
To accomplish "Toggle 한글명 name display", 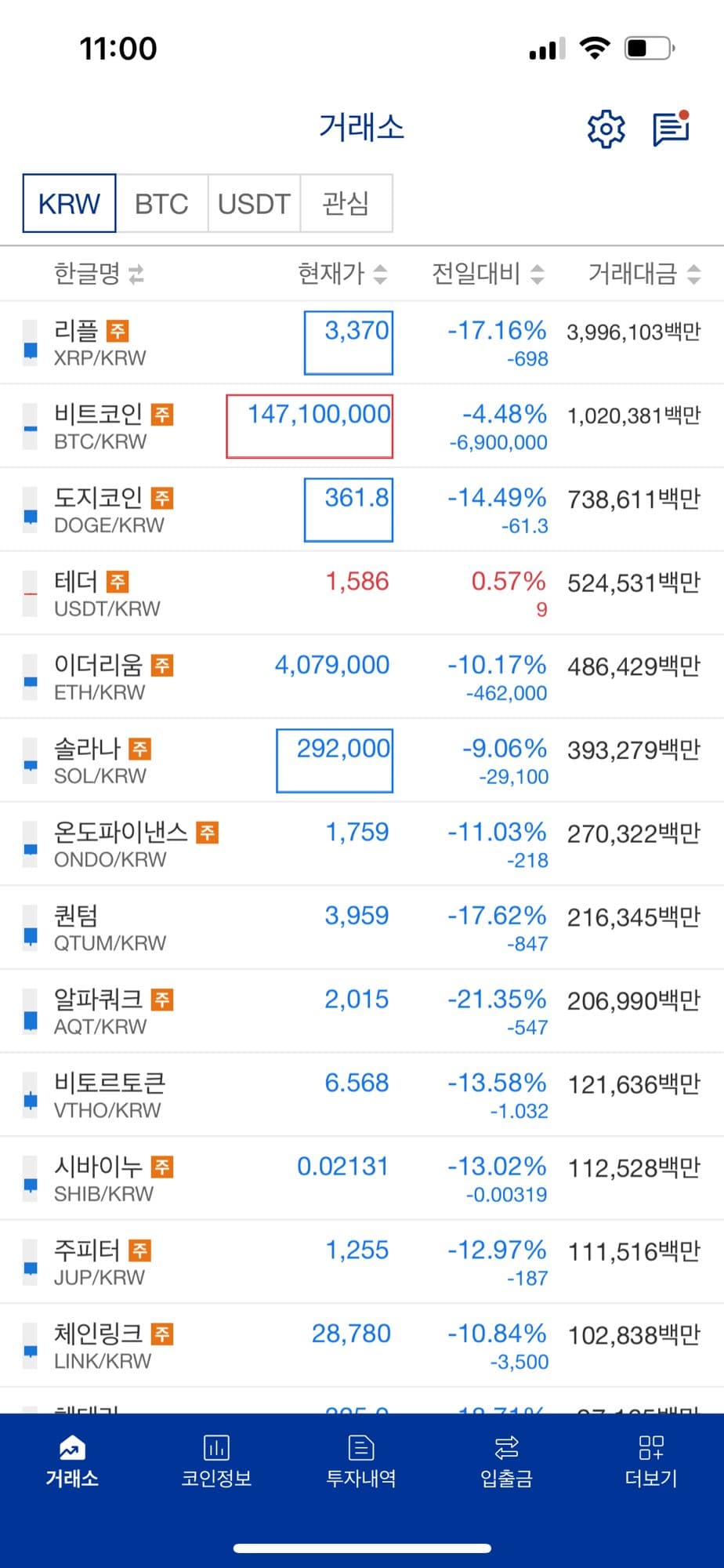I will pos(98,274).
